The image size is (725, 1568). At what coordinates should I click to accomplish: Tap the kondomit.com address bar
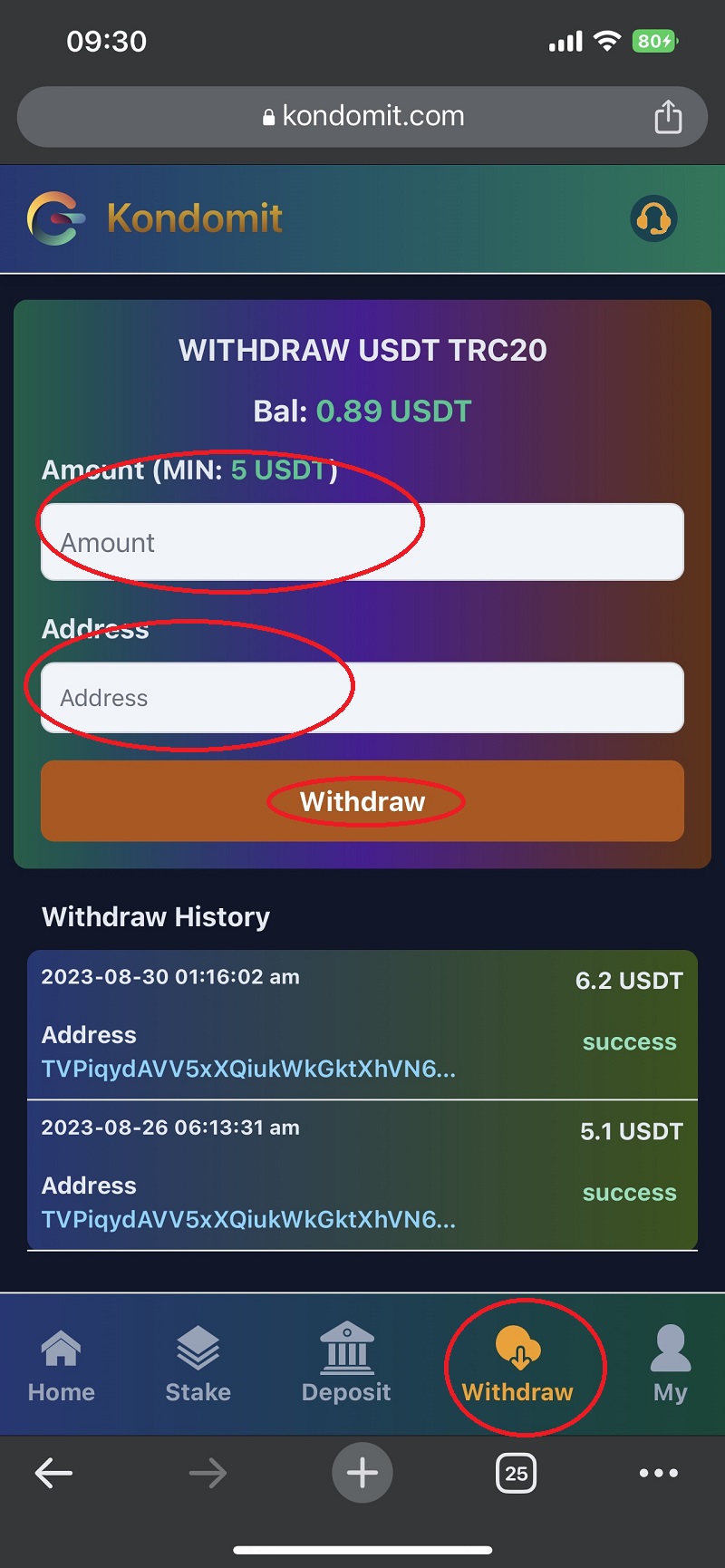click(x=362, y=117)
